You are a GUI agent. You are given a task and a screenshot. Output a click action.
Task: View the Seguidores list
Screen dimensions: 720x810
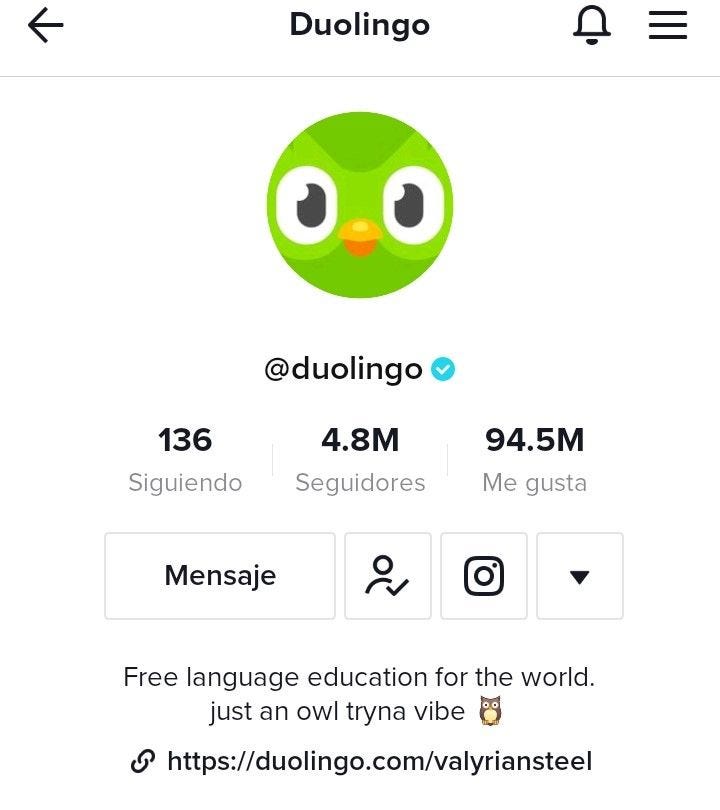(x=360, y=459)
